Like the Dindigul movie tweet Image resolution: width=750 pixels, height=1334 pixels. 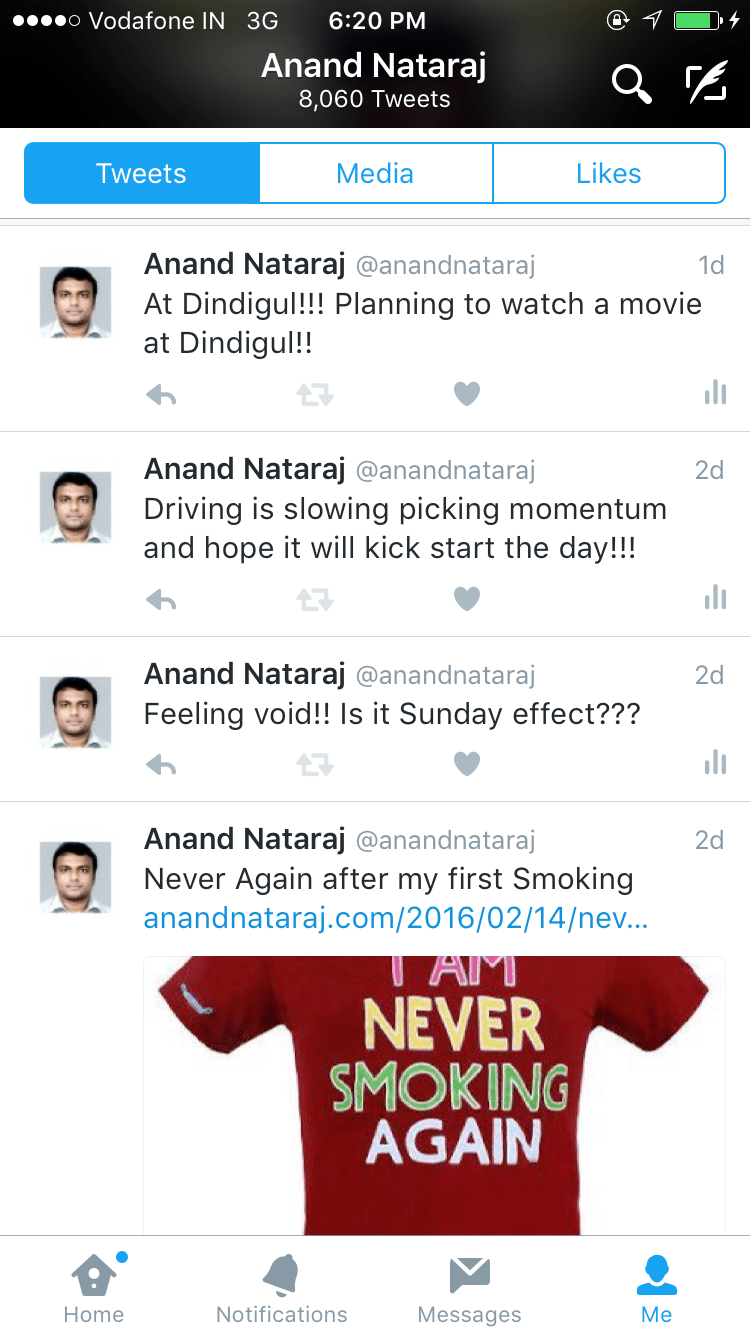coord(467,394)
